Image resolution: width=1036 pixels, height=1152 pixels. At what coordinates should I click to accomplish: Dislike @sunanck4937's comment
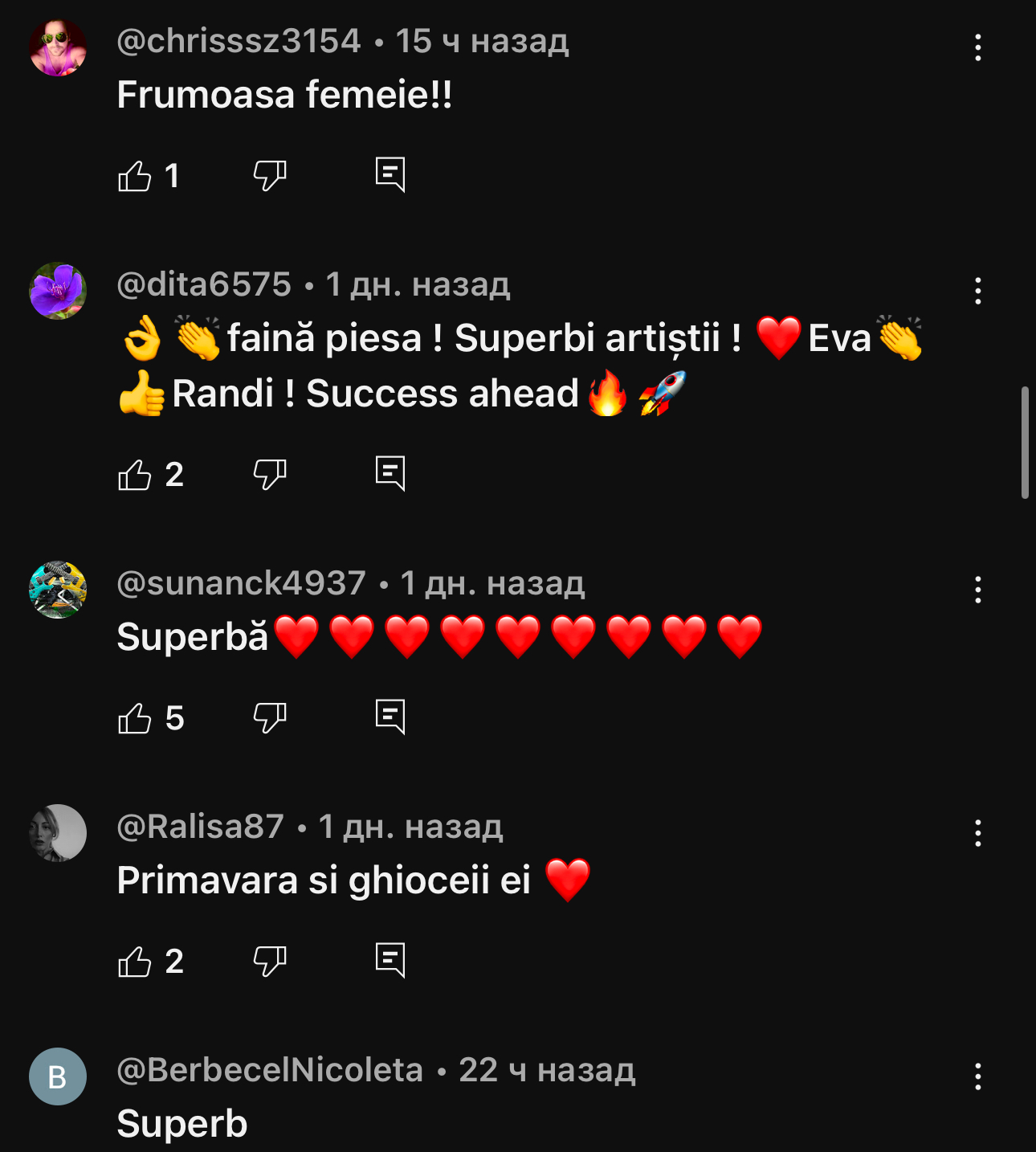(270, 717)
